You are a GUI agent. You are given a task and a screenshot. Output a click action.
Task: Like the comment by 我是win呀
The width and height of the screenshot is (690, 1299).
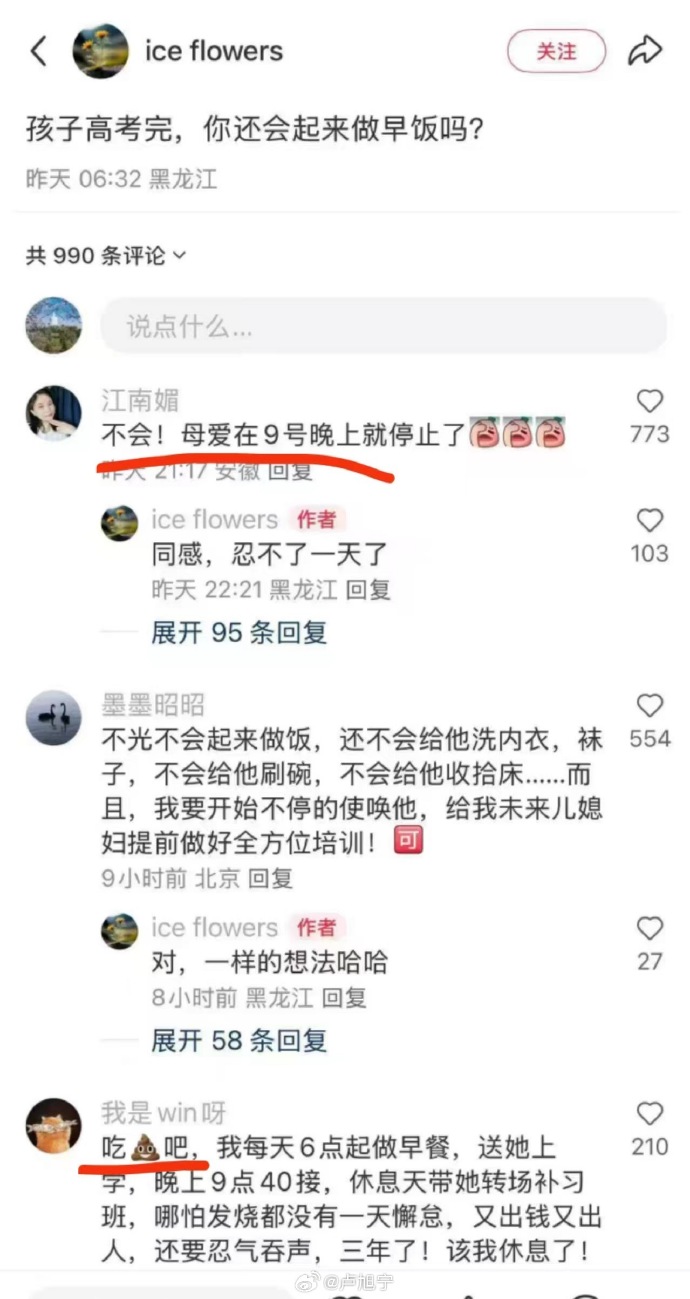pos(650,1114)
